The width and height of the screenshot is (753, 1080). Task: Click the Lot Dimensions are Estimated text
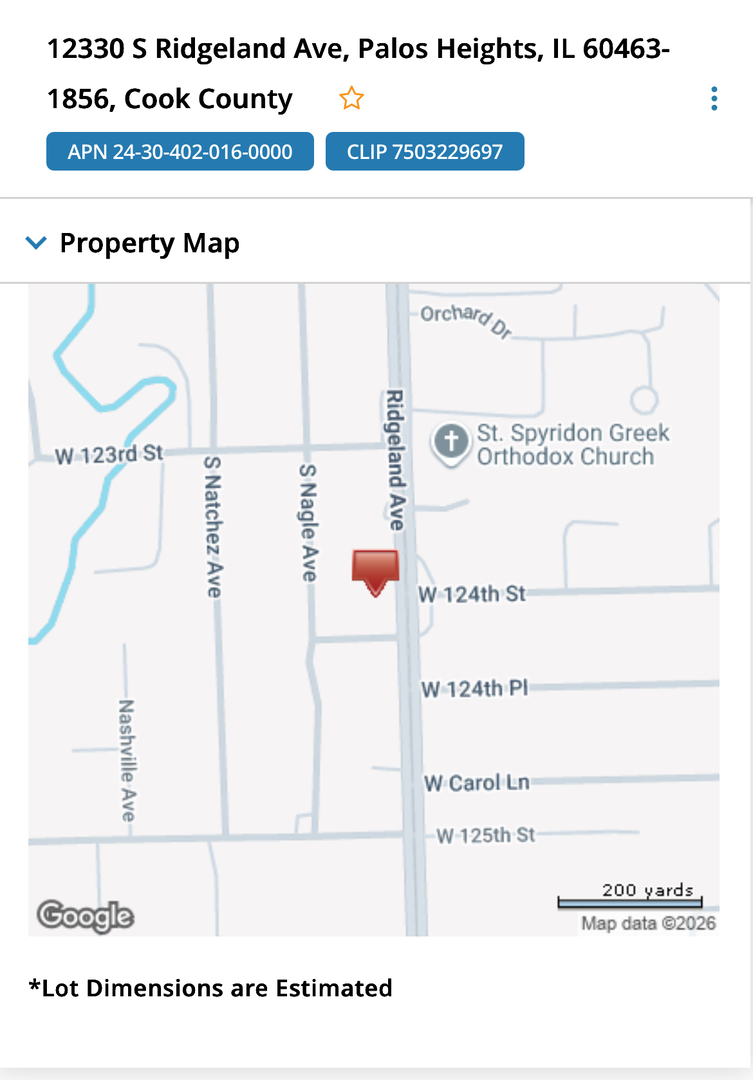211,988
